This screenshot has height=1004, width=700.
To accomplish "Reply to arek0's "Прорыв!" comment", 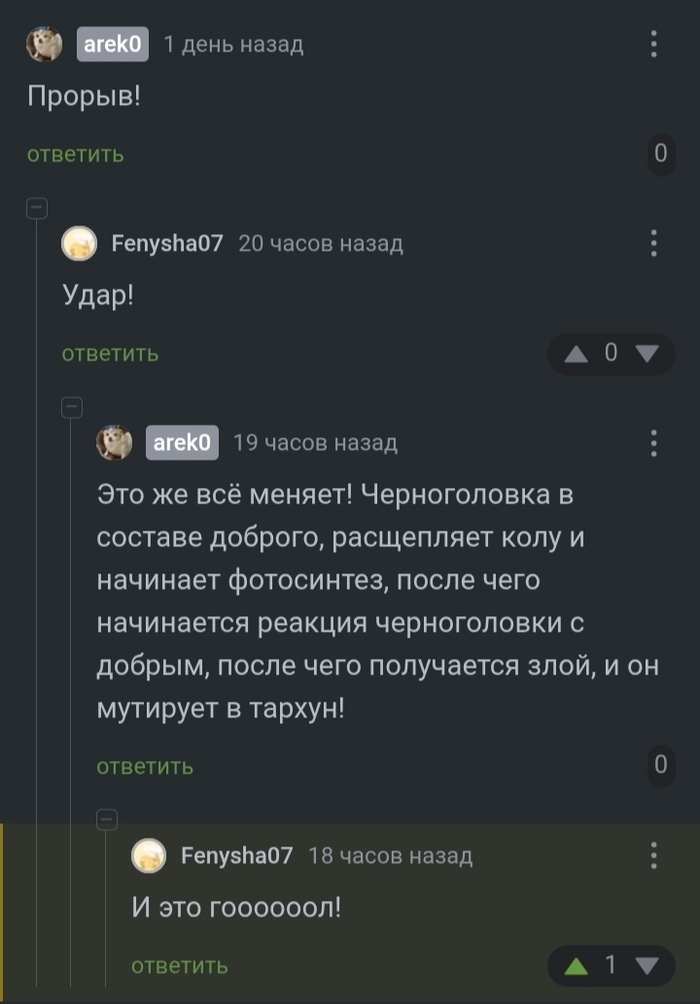I will 76,154.
